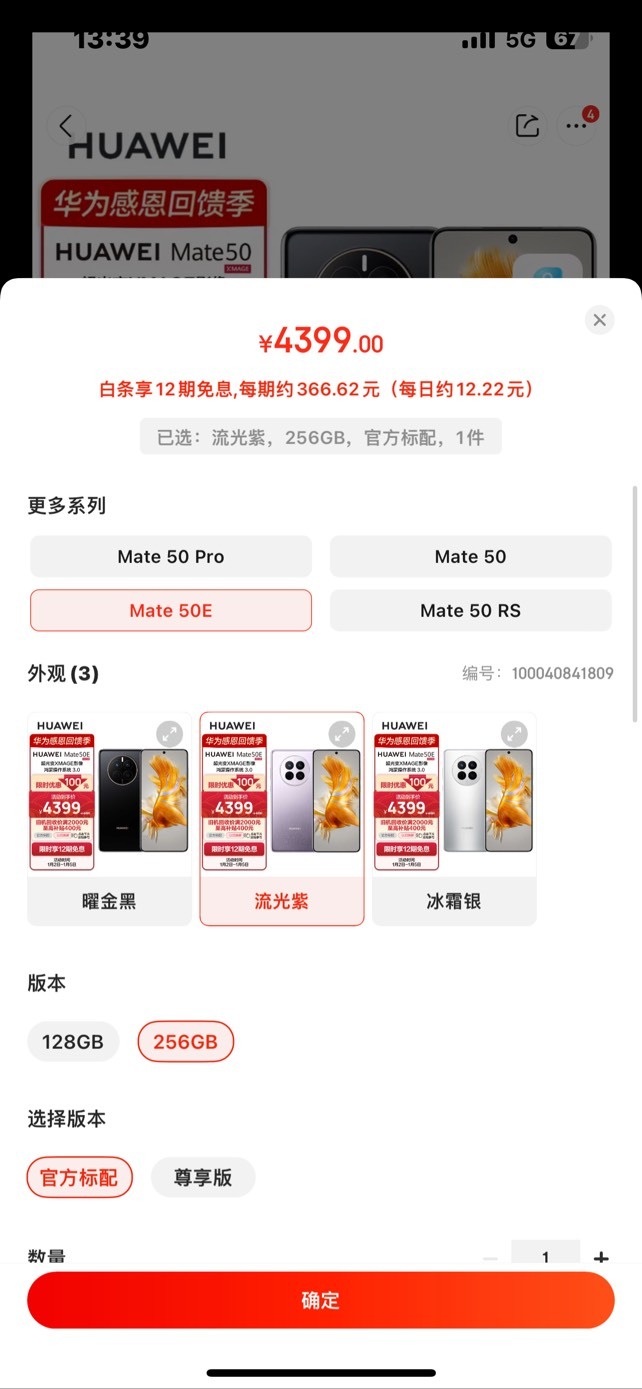Go back using the back arrow
This screenshot has width=642, height=1389.
coord(66,126)
